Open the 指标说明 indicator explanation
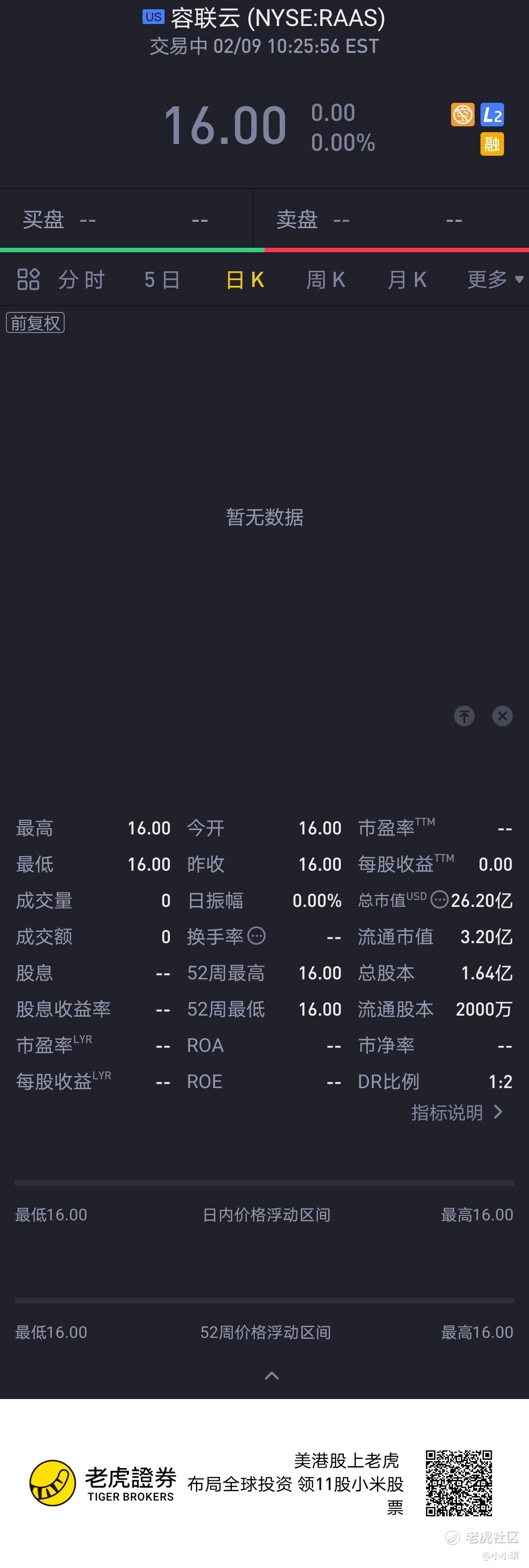The image size is (529, 1568). 457,1113
